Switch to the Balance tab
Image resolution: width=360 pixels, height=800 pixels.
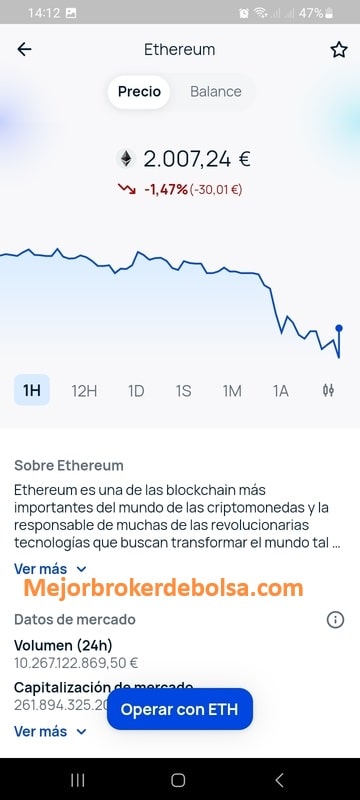coord(216,92)
